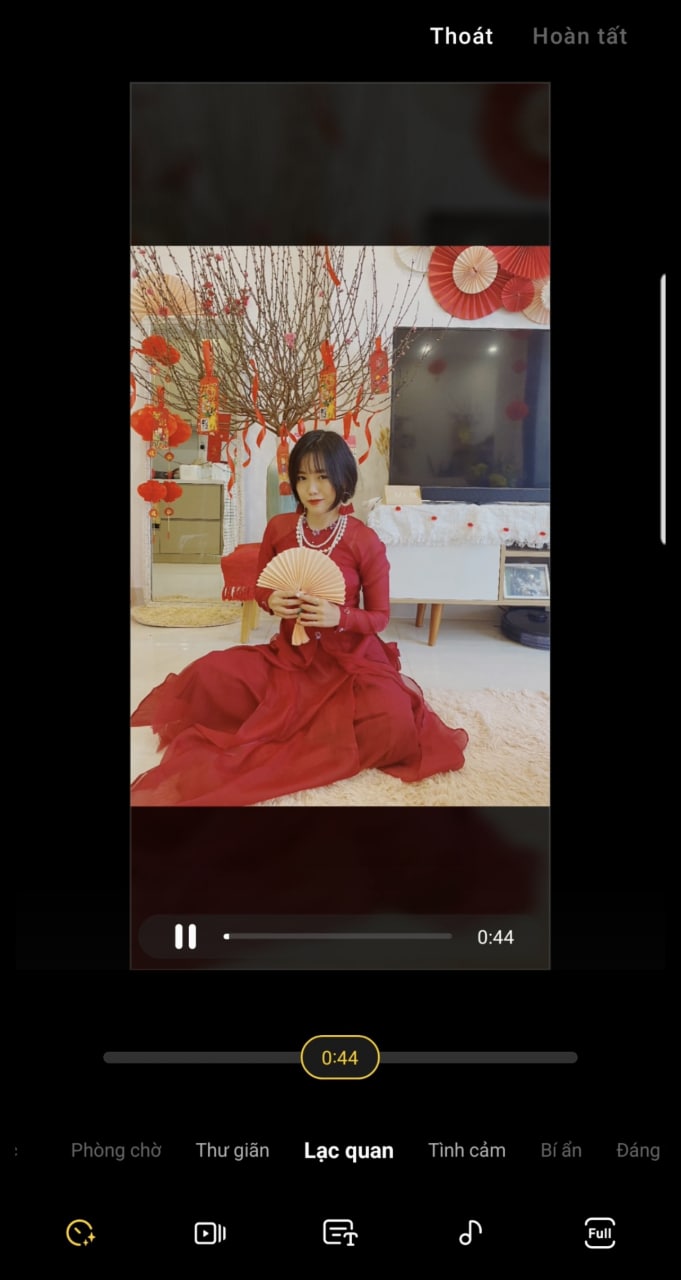The height and width of the screenshot is (1280, 681).
Task: Seek within the video progress bar
Action: (x=338, y=937)
